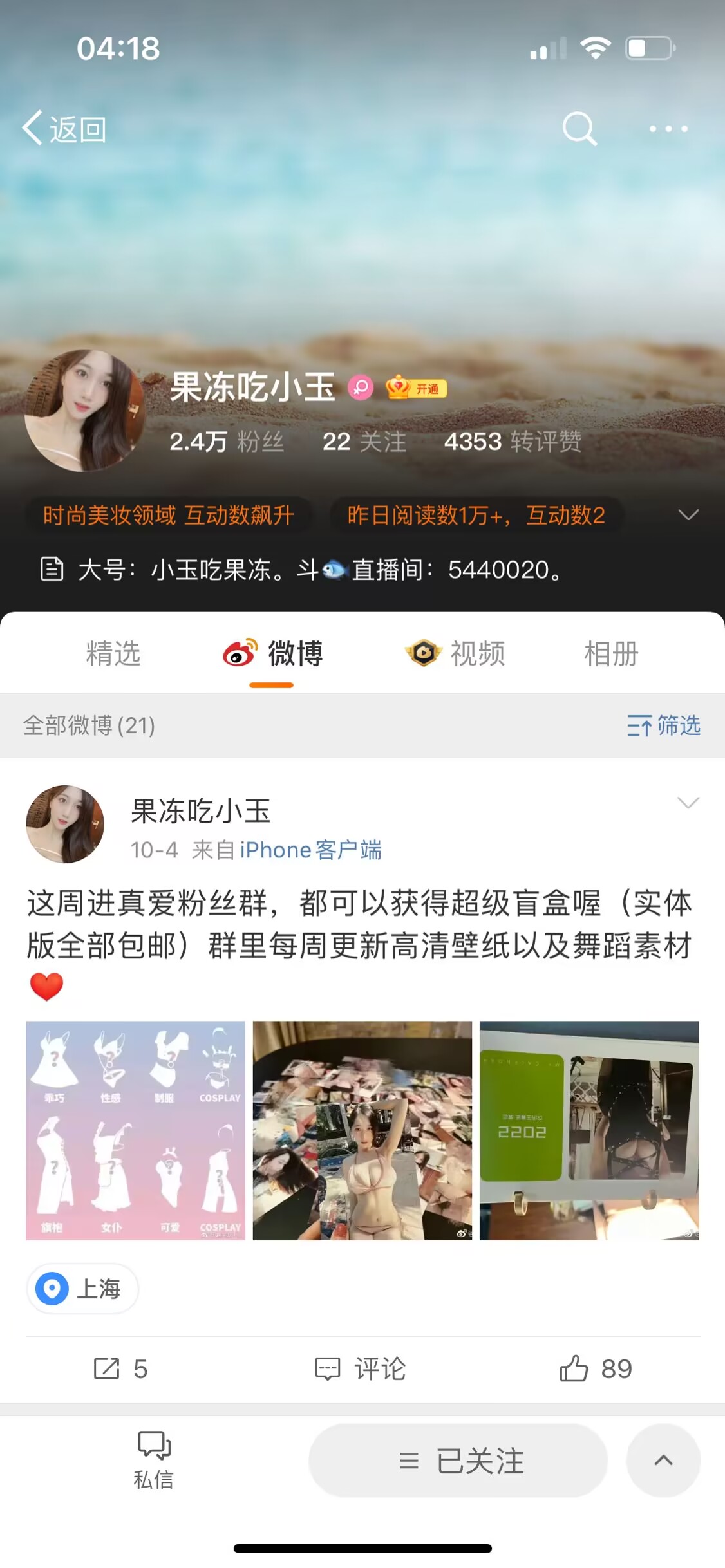Tap the 已关注 following button
Image resolution: width=725 pixels, height=1568 pixels.
[458, 1461]
